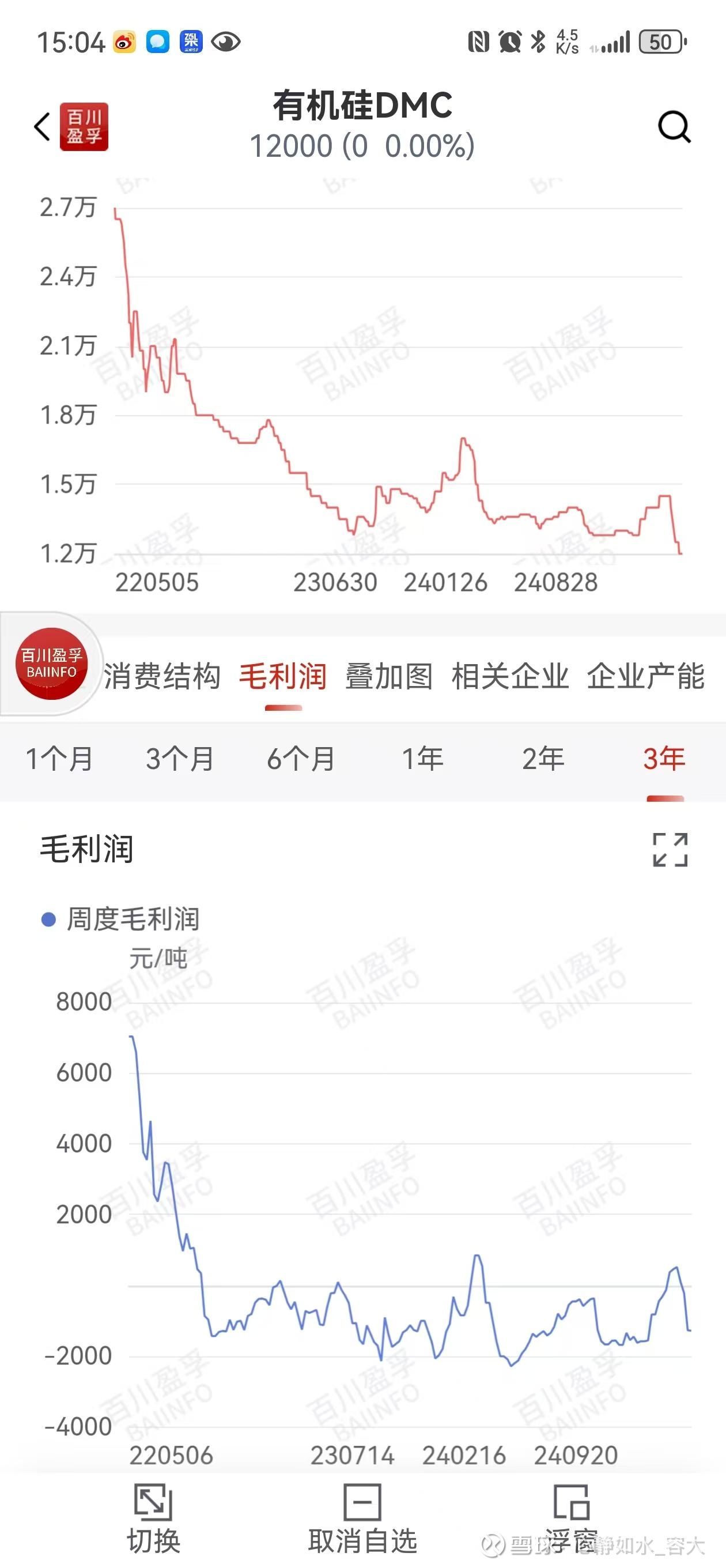
Task: Show the 1年 time range
Action: [x=422, y=759]
